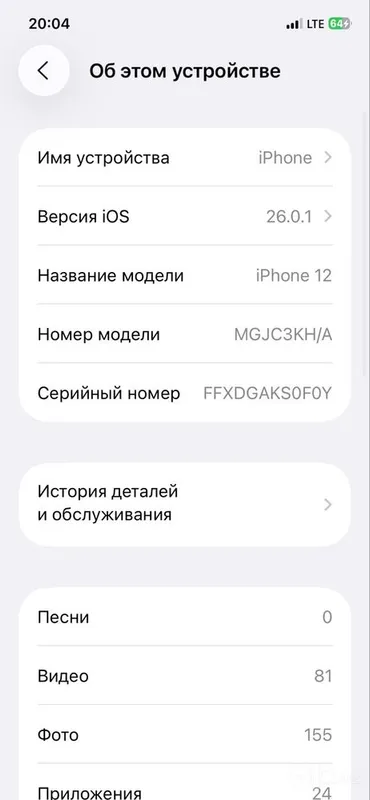This screenshot has width=370, height=800.
Task: Open the Имя устройства row
Action: [x=185, y=158]
